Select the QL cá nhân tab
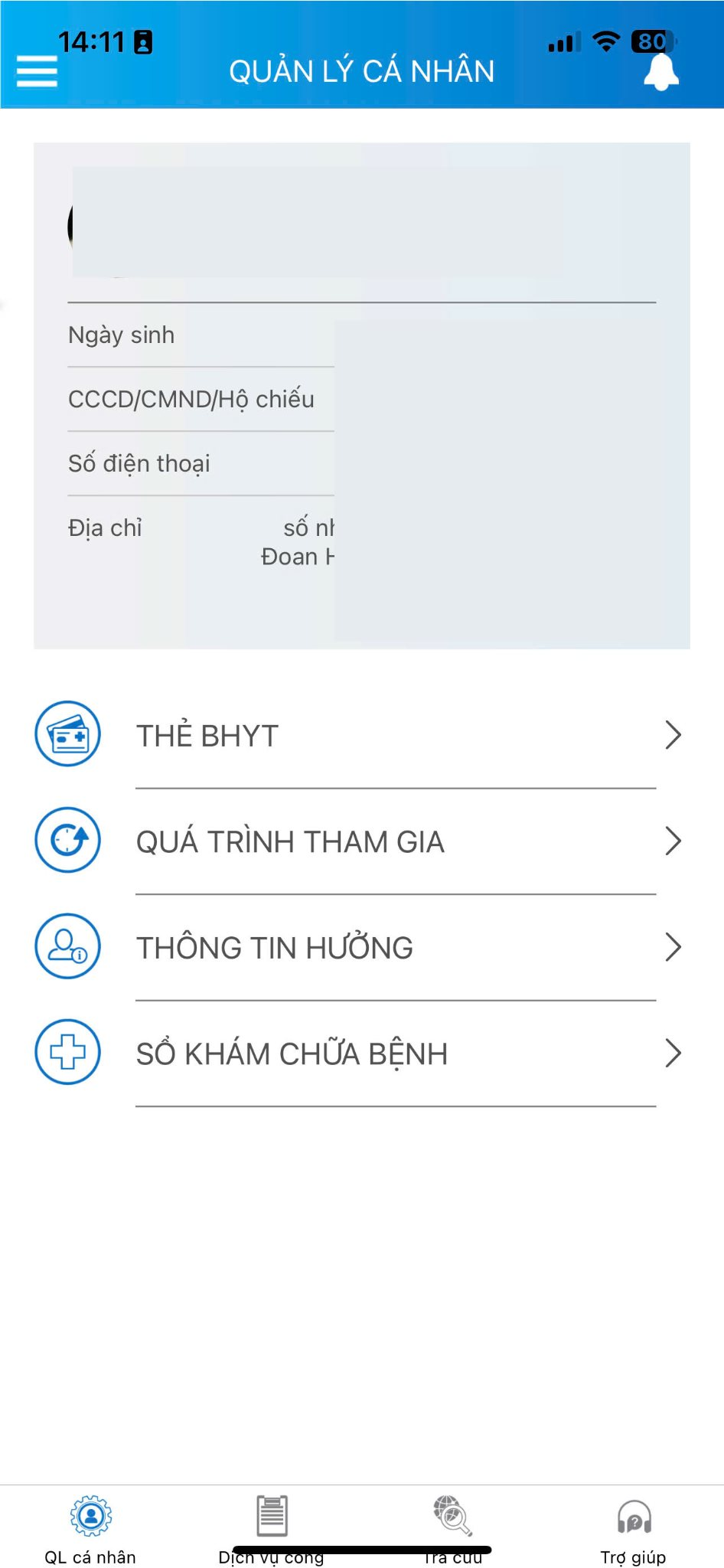Image resolution: width=724 pixels, height=1568 pixels. [90, 1528]
